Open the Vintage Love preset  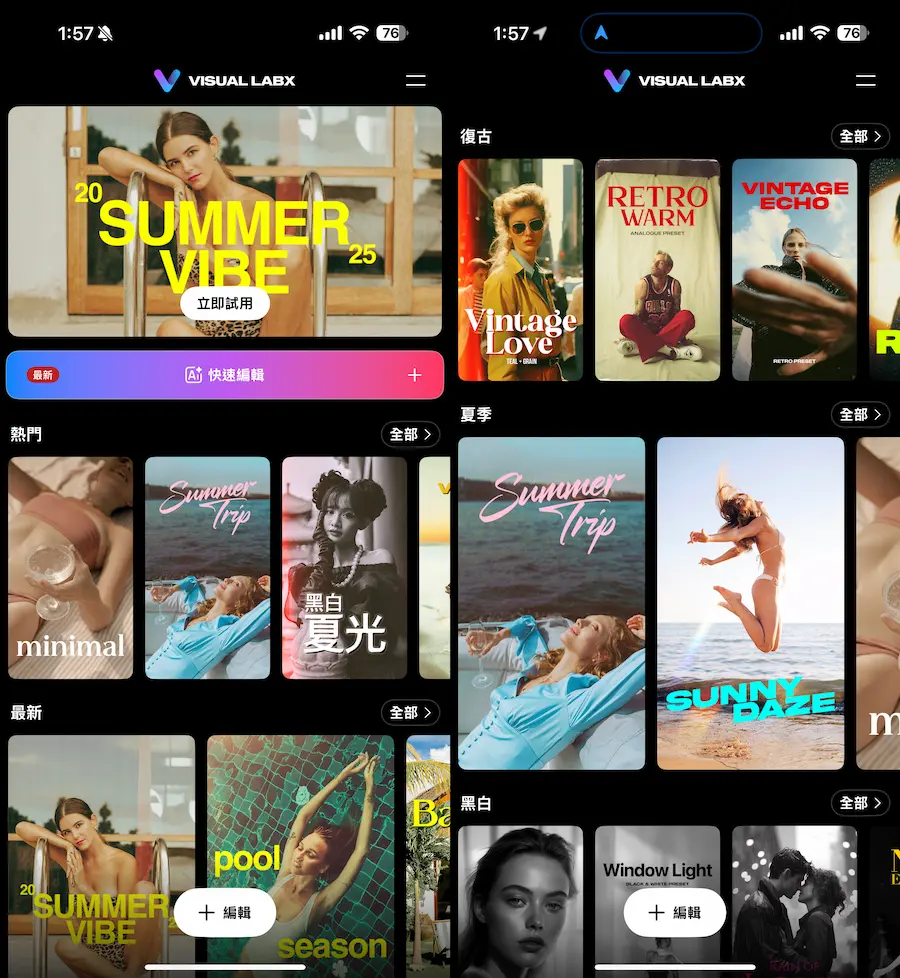520,270
